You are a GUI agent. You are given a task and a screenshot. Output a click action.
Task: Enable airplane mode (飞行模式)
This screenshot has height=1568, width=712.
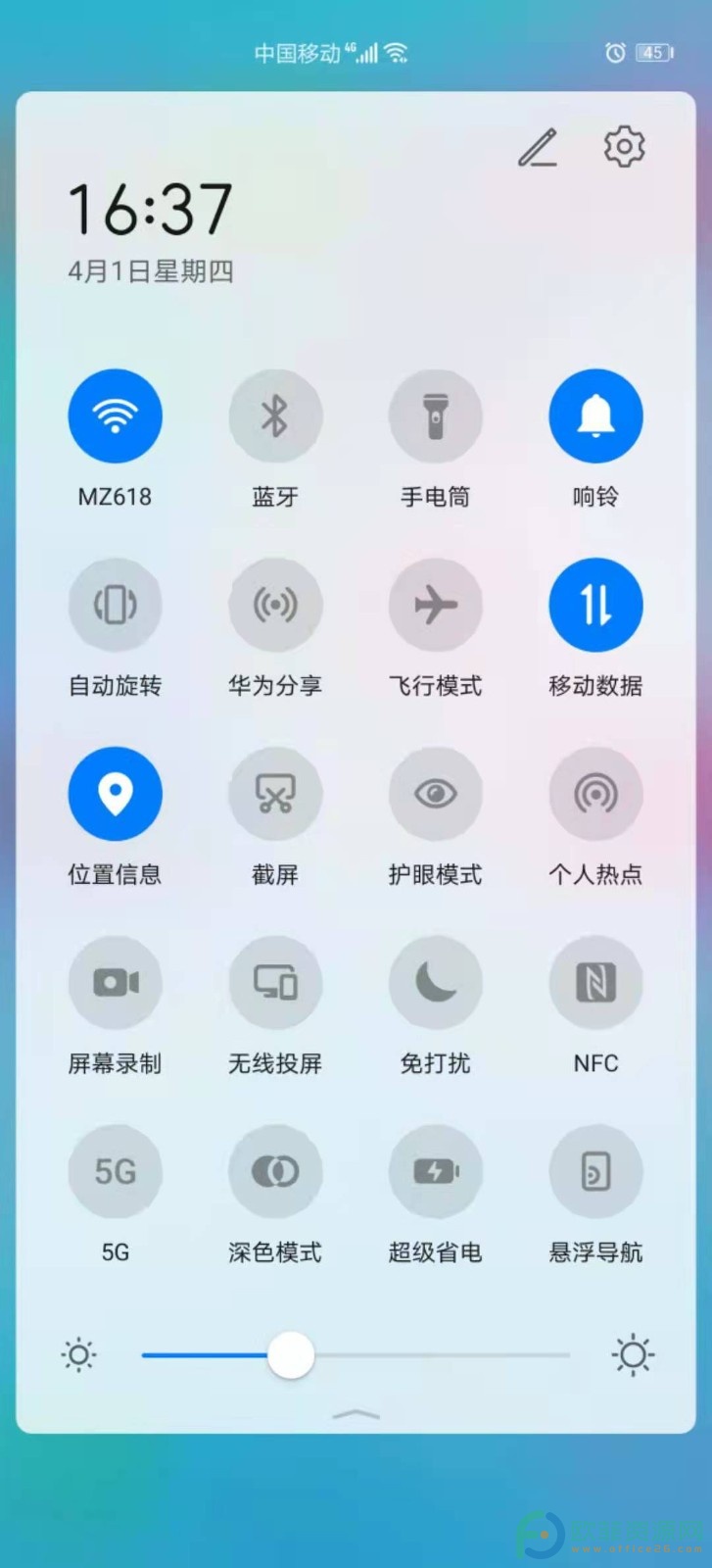436,605
